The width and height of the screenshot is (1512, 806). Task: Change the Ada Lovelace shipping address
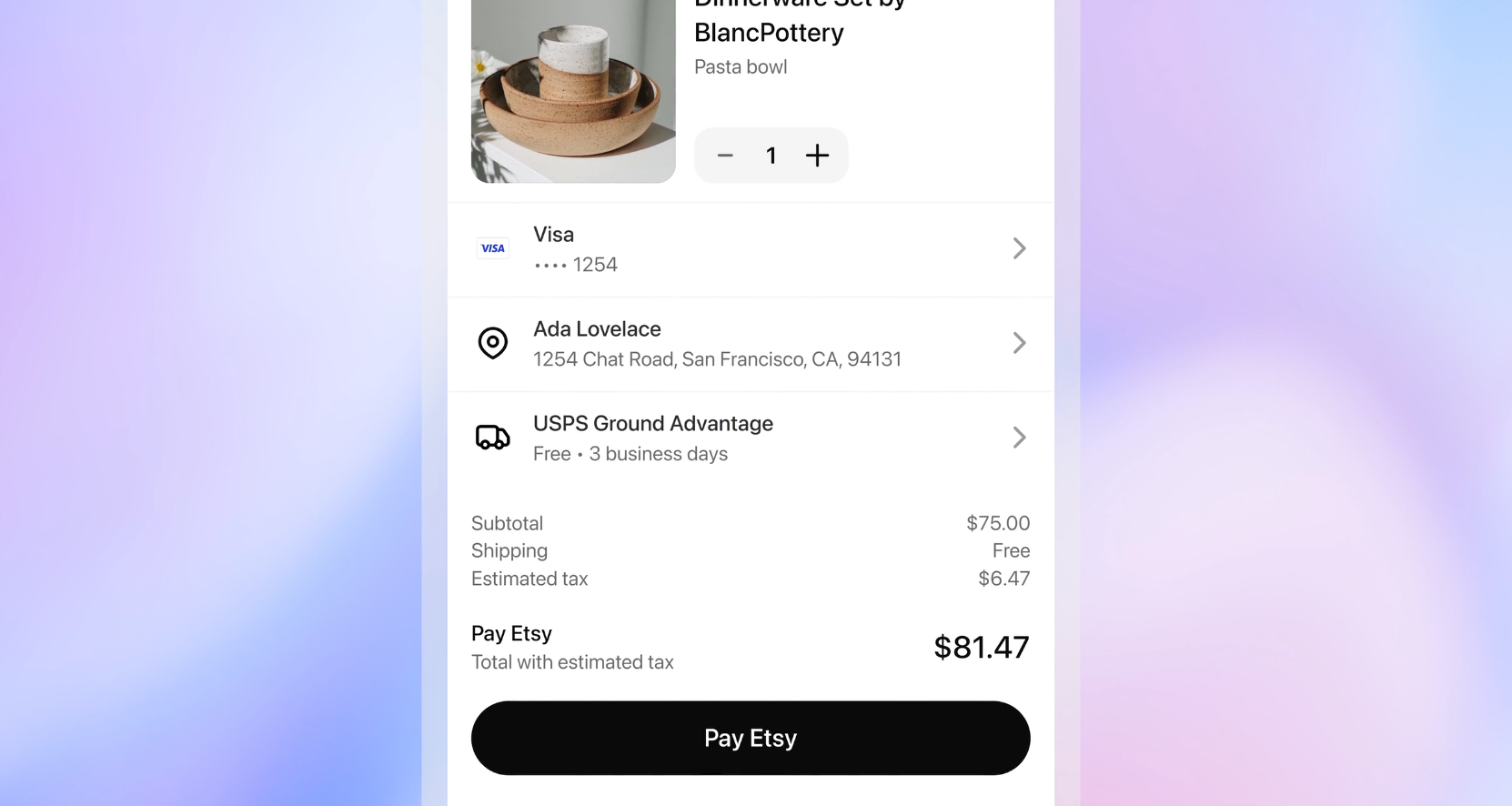(751, 344)
